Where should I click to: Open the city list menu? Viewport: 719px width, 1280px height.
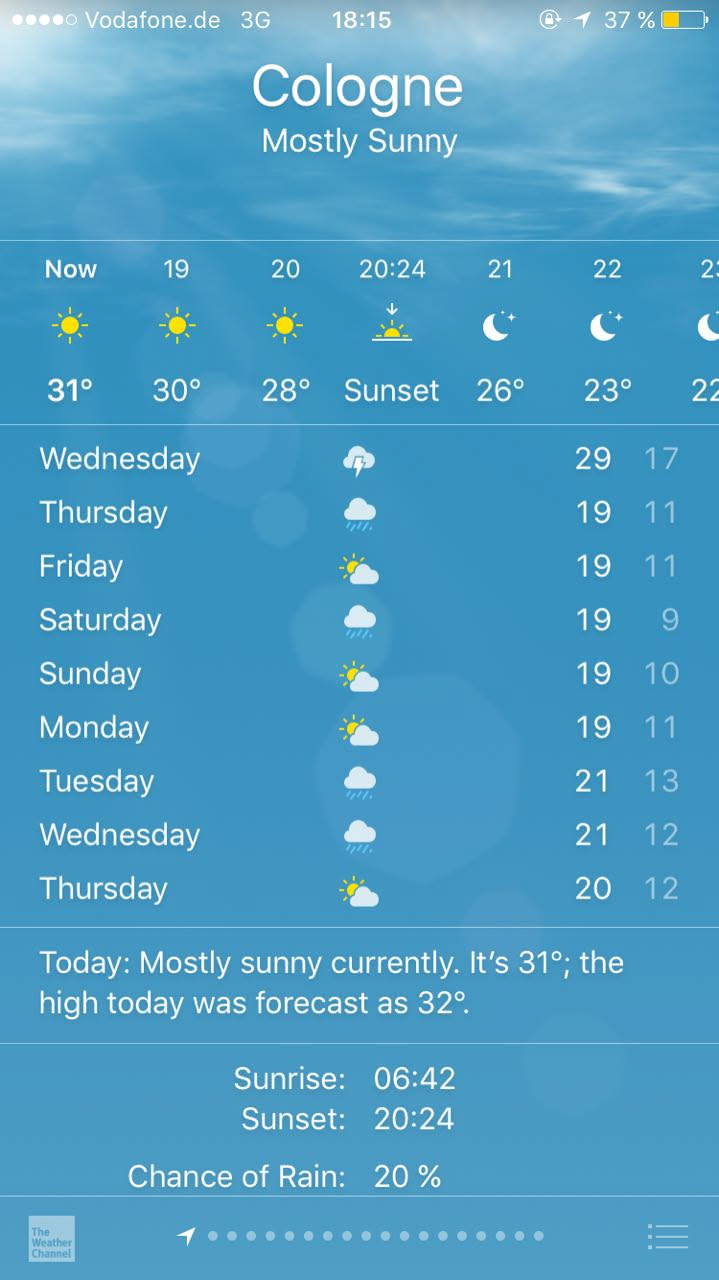point(667,1237)
